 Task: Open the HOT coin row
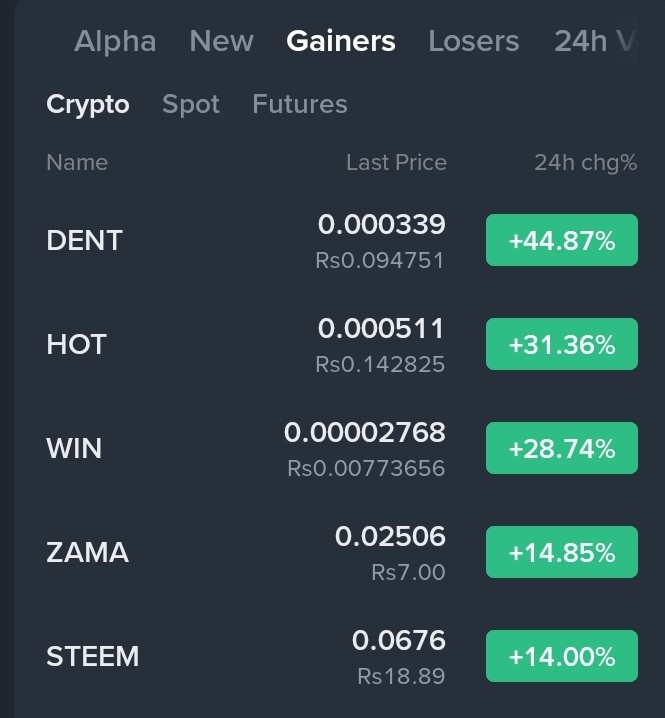click(x=76, y=345)
